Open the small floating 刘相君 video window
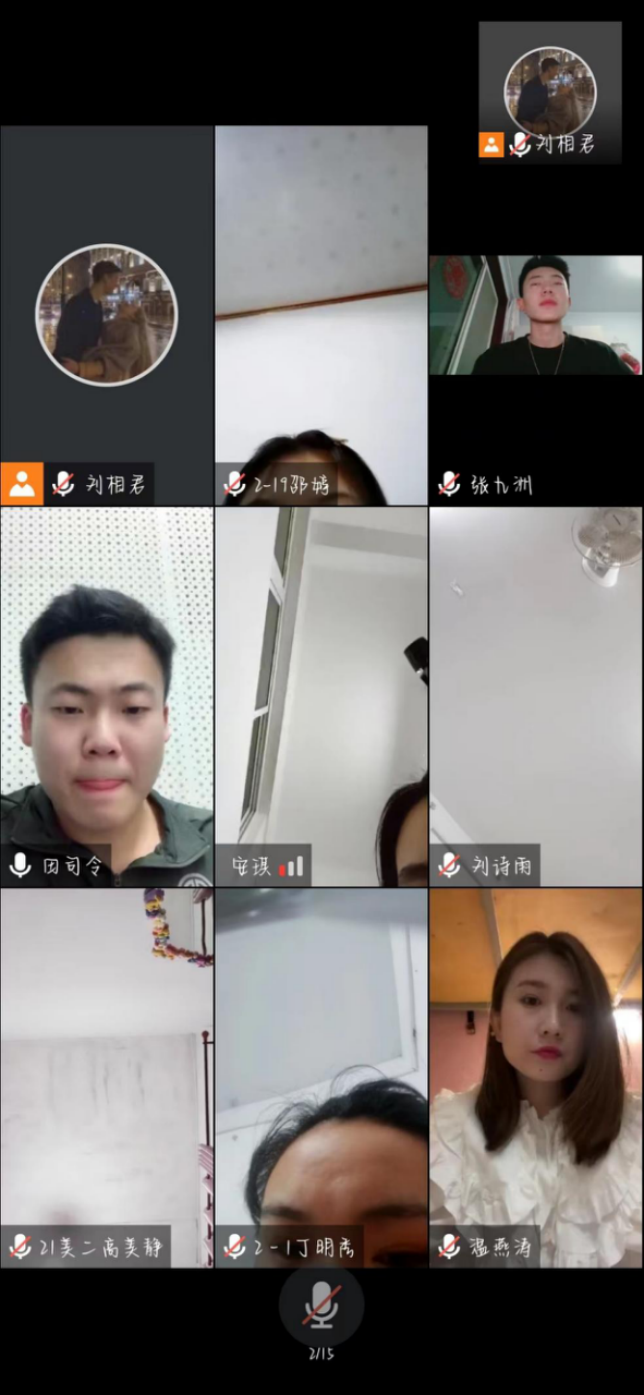The height and width of the screenshot is (1395, 644). tap(549, 92)
